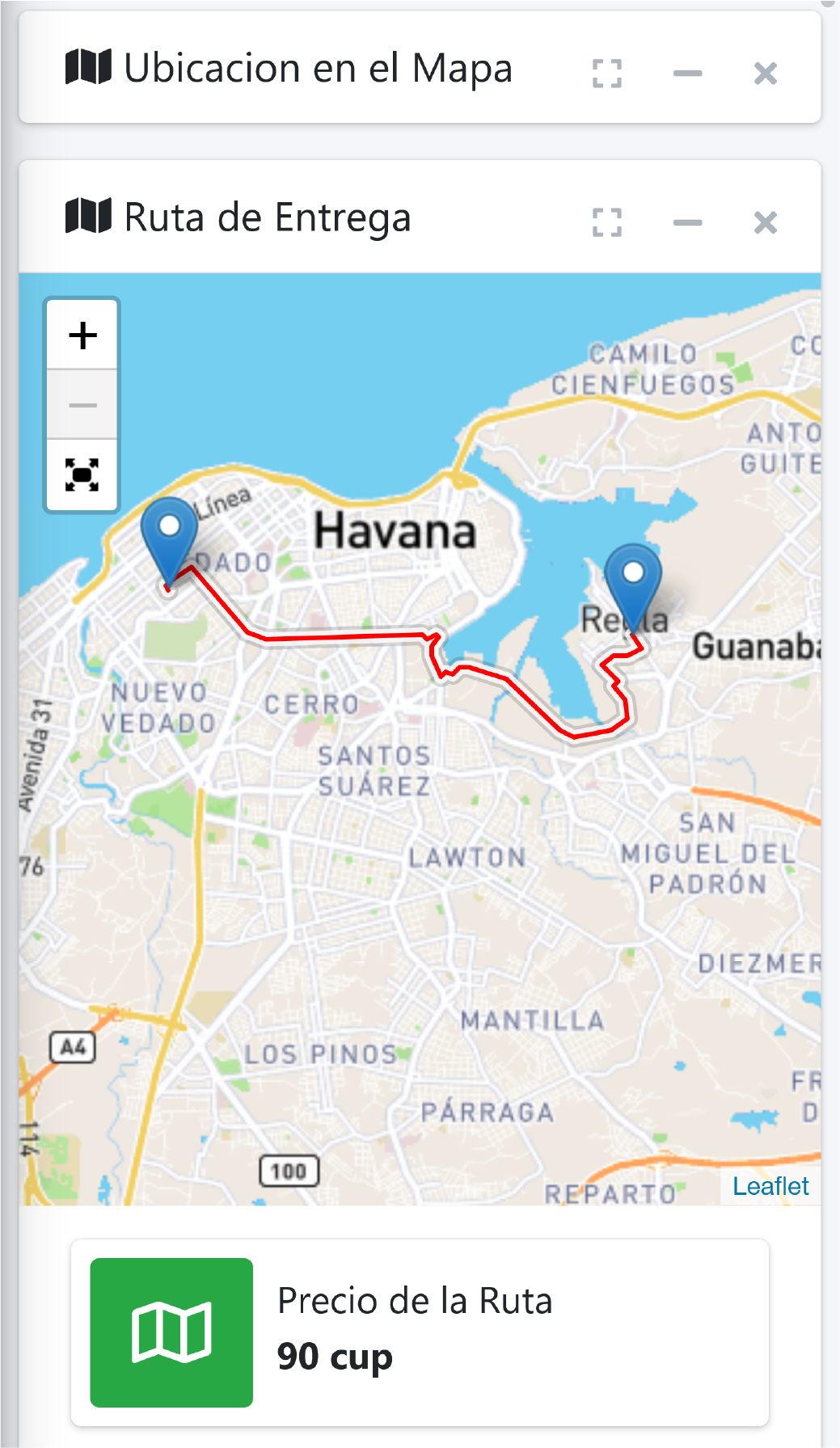Open the Leaflet attribution link

[770, 1186]
